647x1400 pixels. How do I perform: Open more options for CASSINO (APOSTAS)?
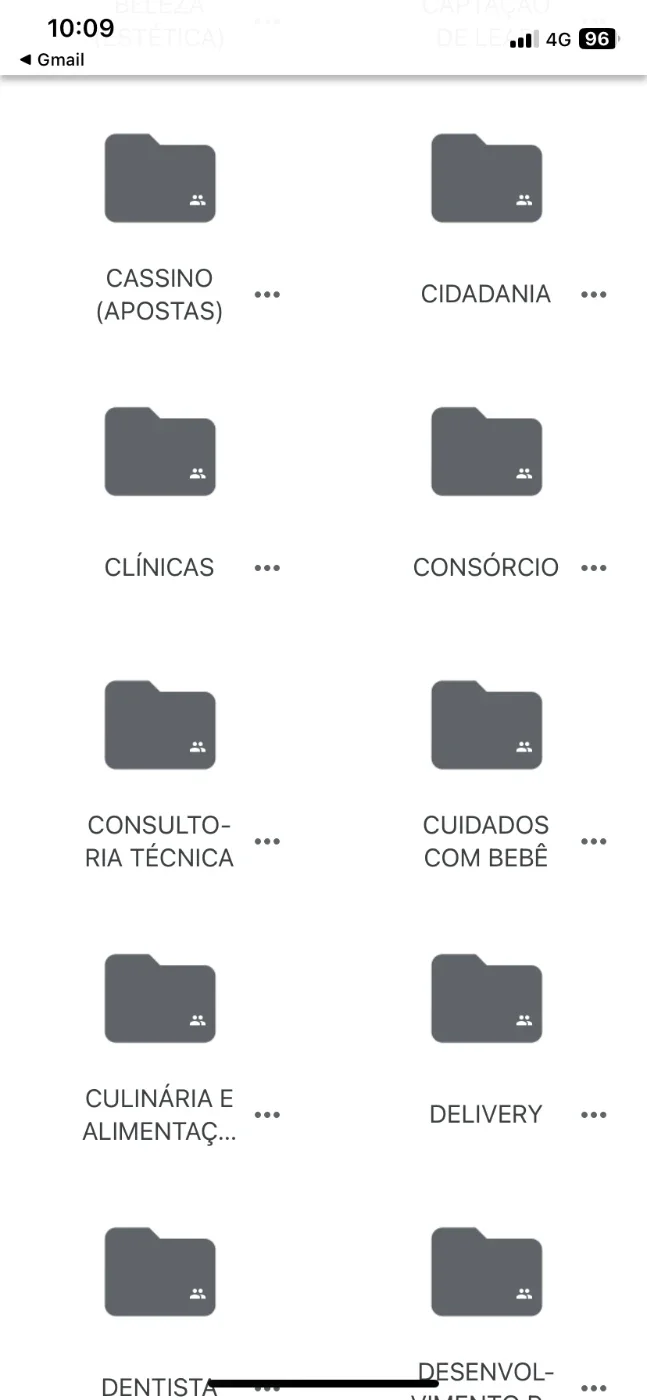(267, 294)
